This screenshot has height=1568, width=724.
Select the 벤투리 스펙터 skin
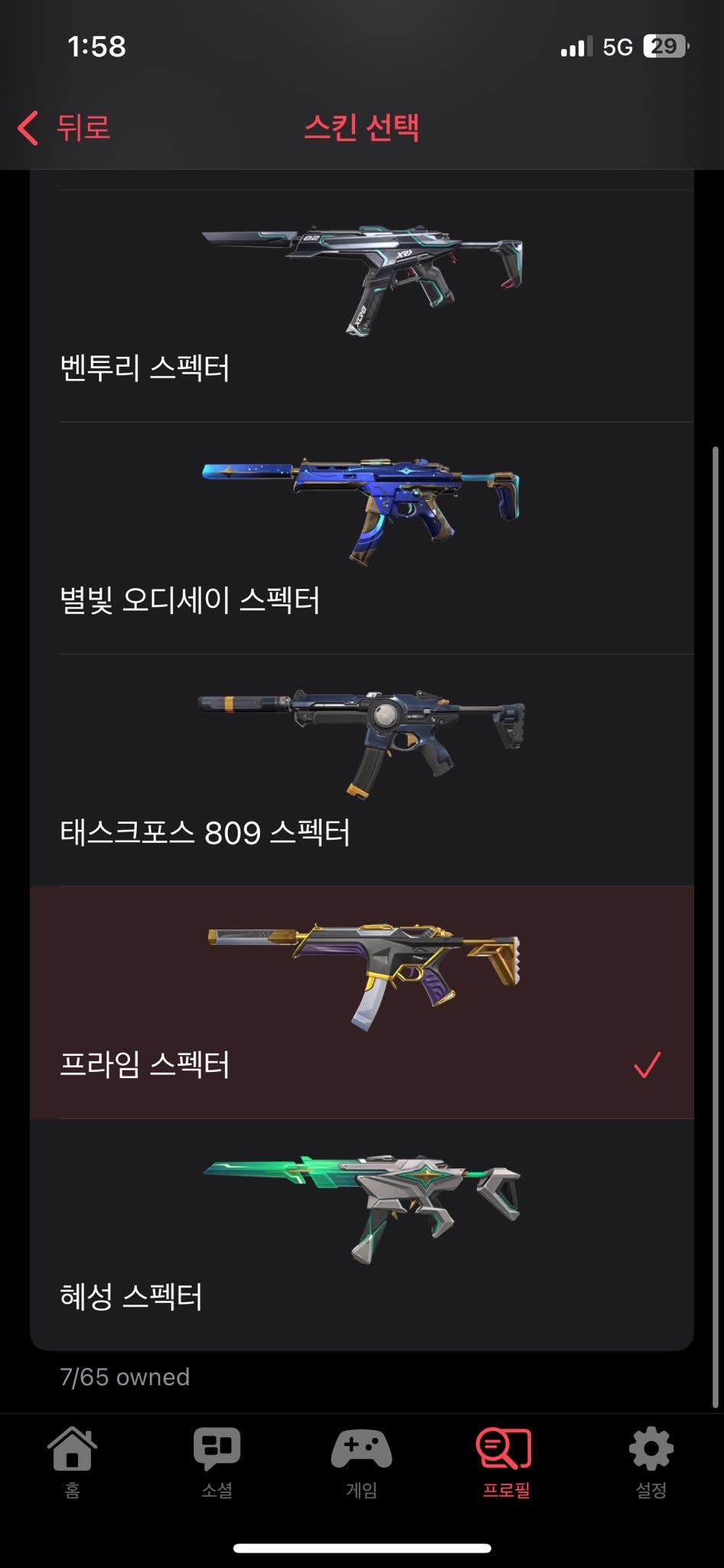pos(361,306)
